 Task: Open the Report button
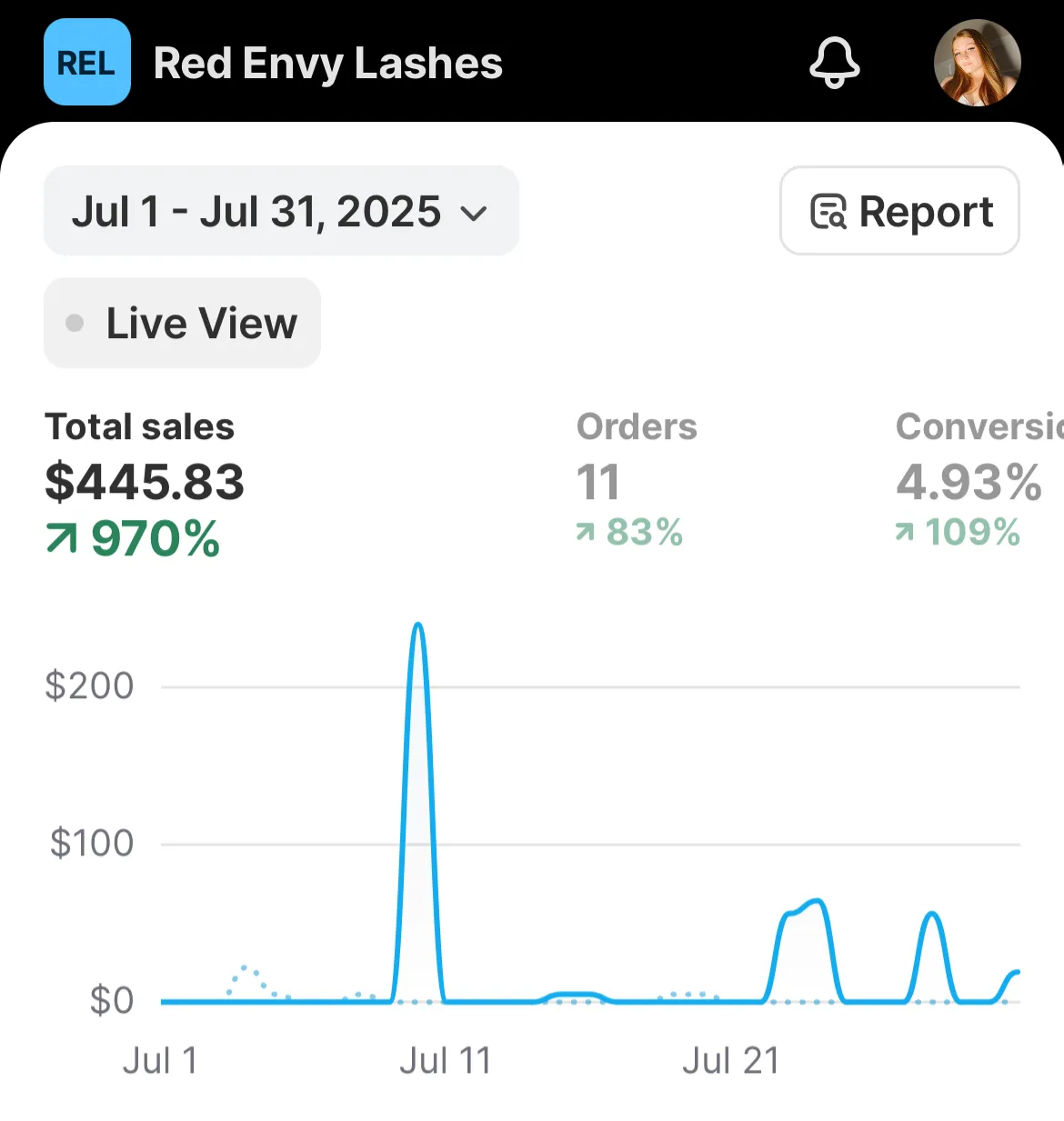tap(899, 211)
